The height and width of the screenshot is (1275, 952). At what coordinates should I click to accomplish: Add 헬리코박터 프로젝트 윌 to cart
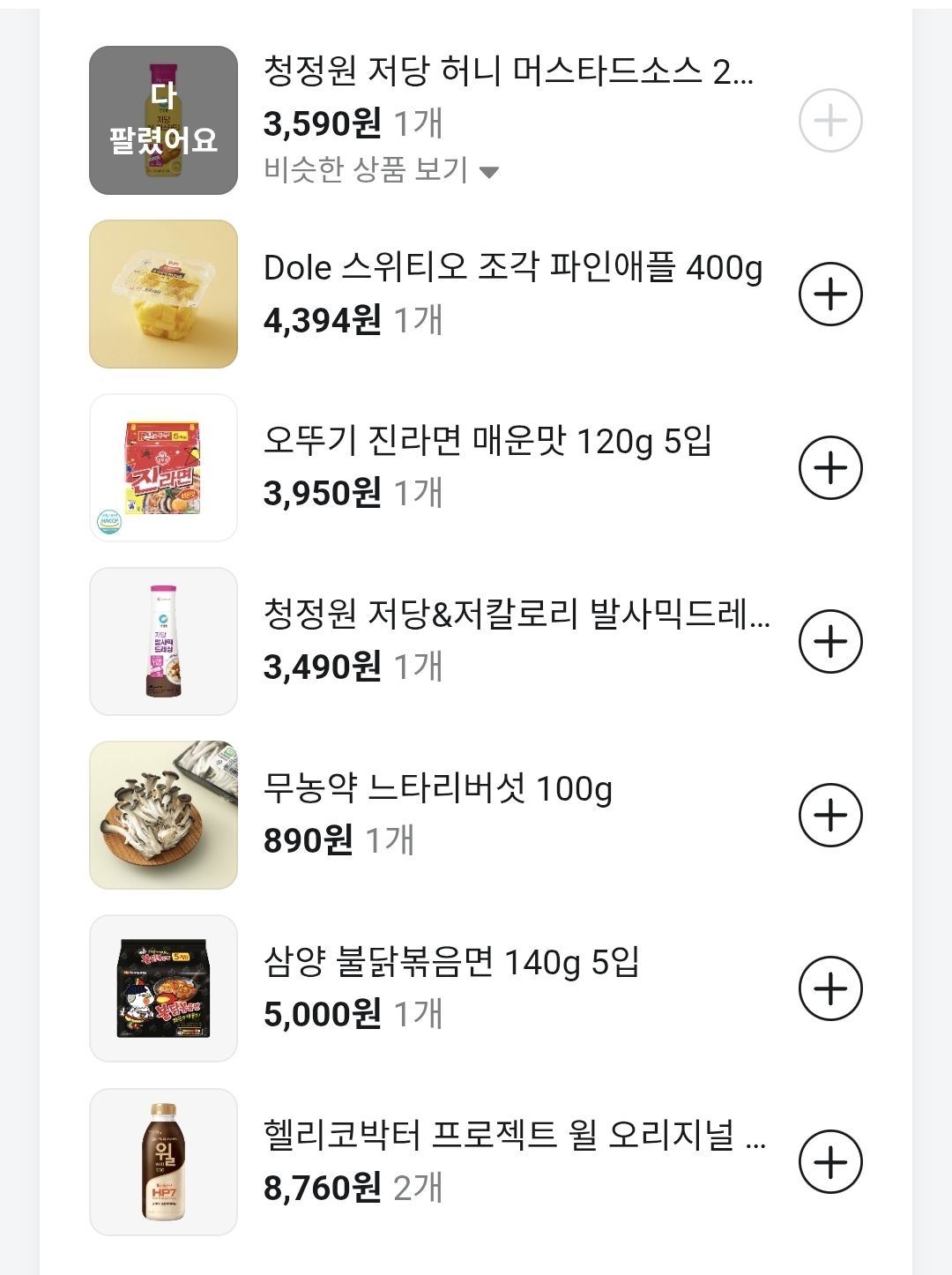829,1162
